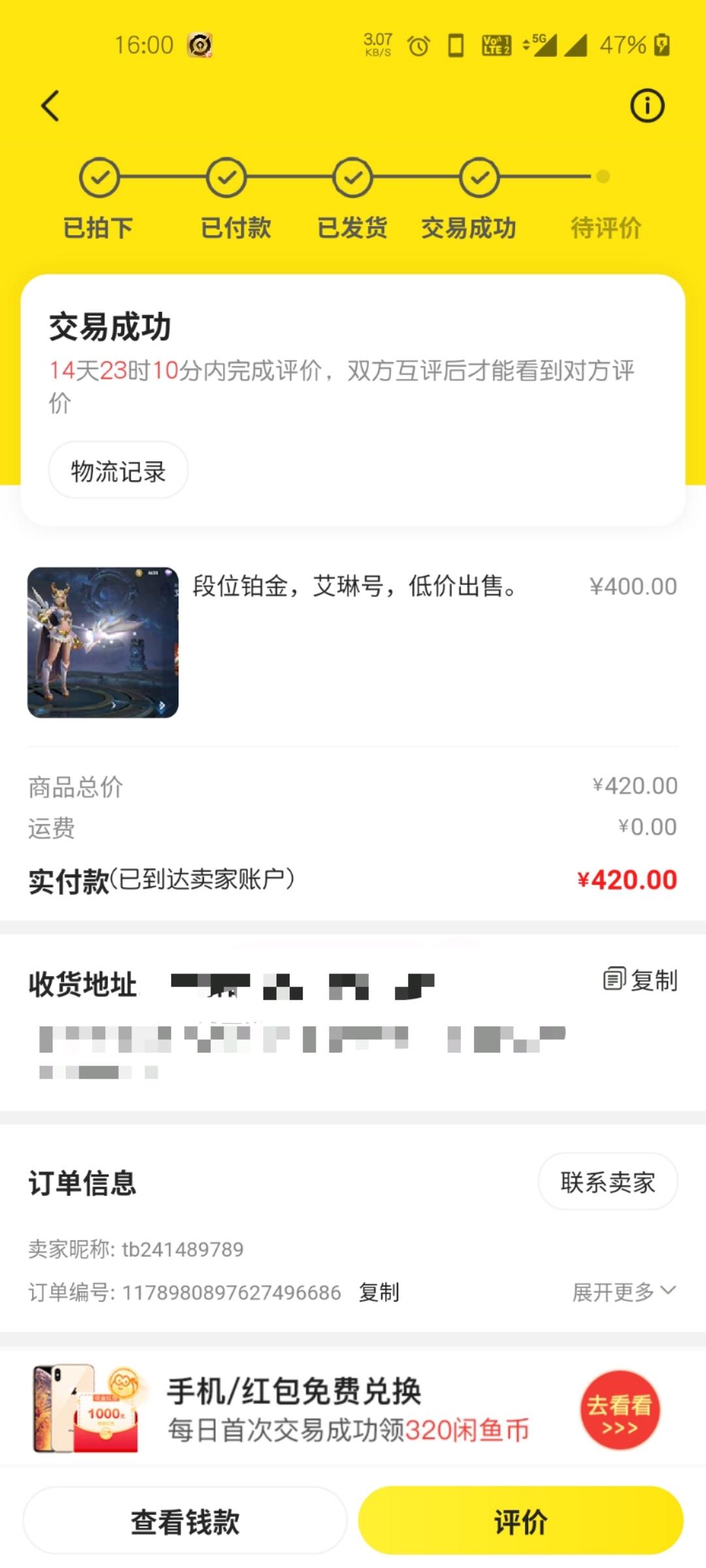This screenshot has width=706, height=1568.
Task: Open 物流记录 logistics record
Action: click(118, 469)
